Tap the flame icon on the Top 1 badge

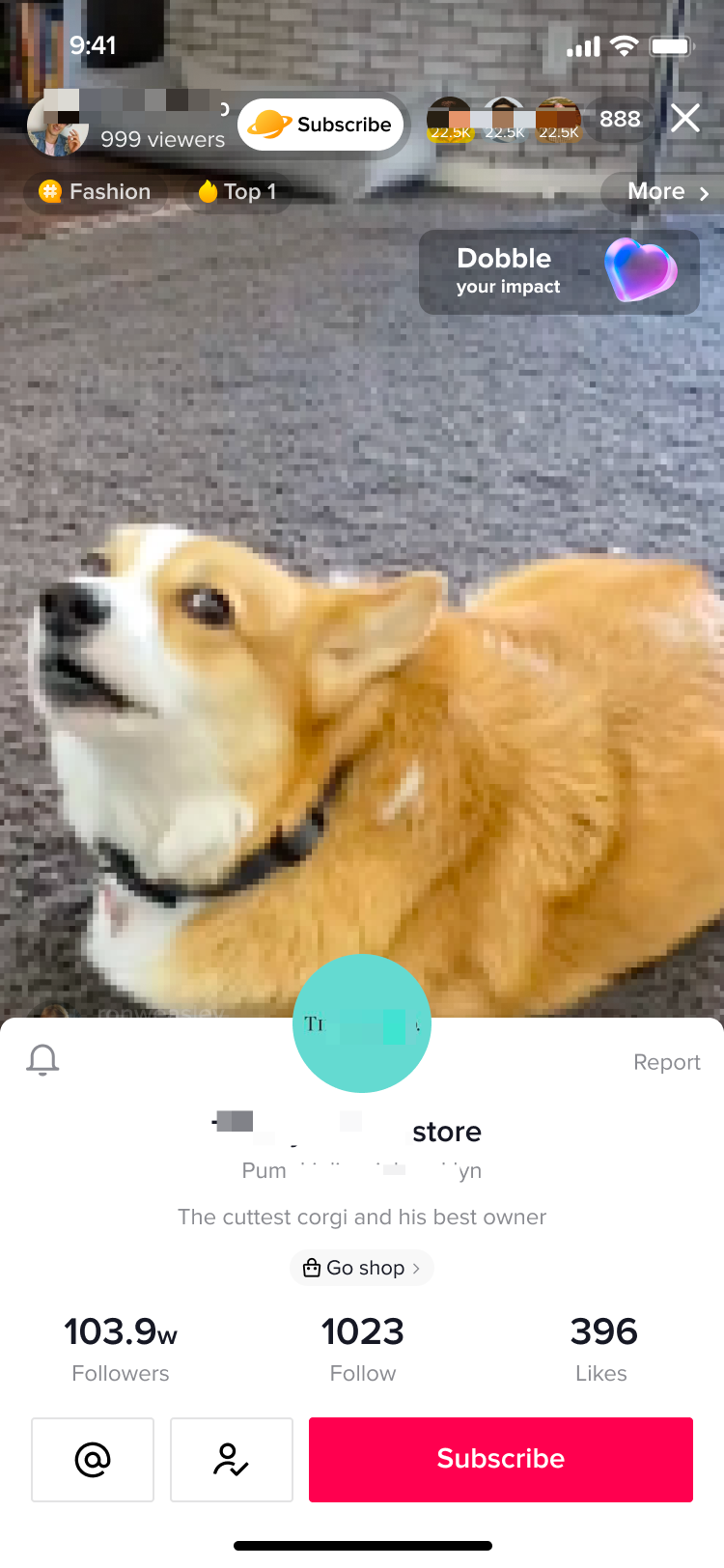pyautogui.click(x=209, y=191)
